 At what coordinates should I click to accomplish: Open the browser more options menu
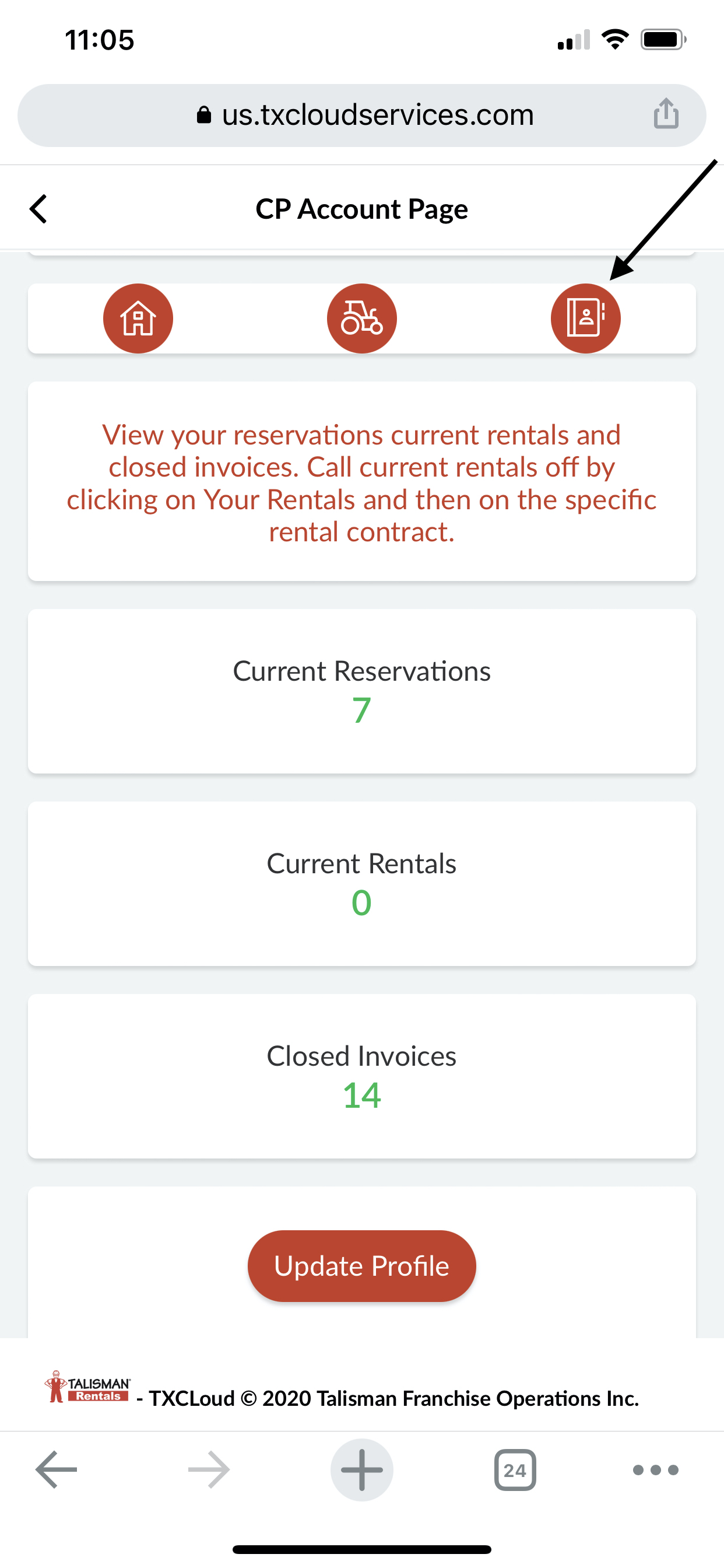pyautogui.click(x=655, y=1469)
